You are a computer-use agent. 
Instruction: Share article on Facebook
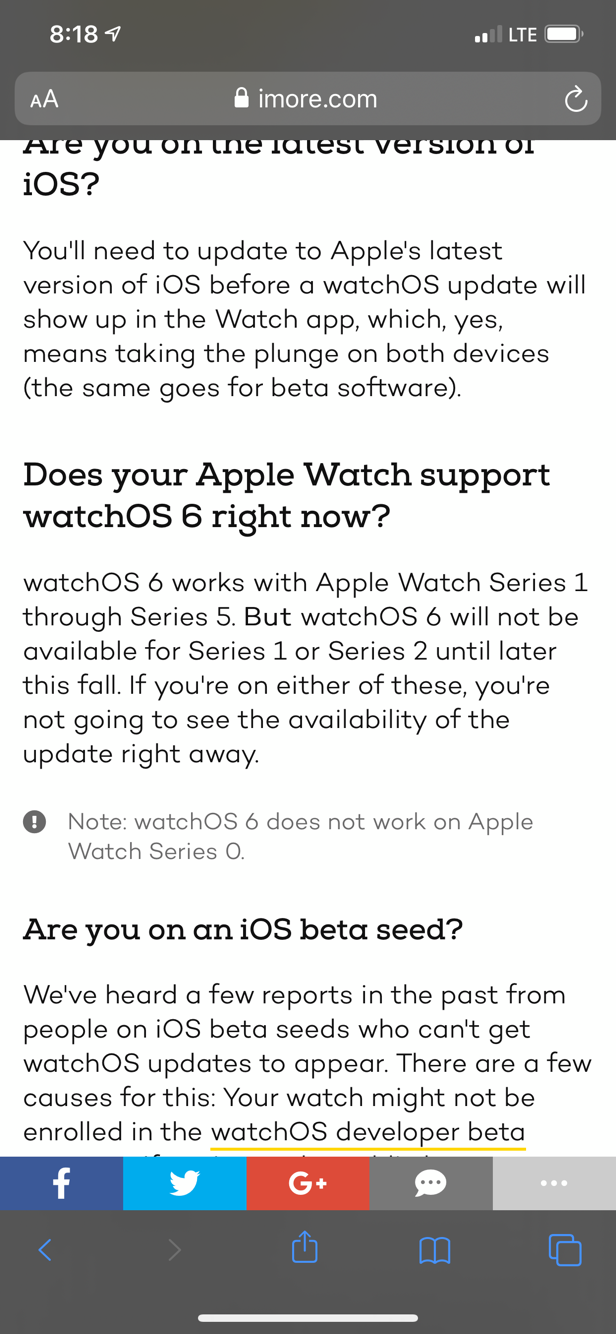pos(61,1183)
